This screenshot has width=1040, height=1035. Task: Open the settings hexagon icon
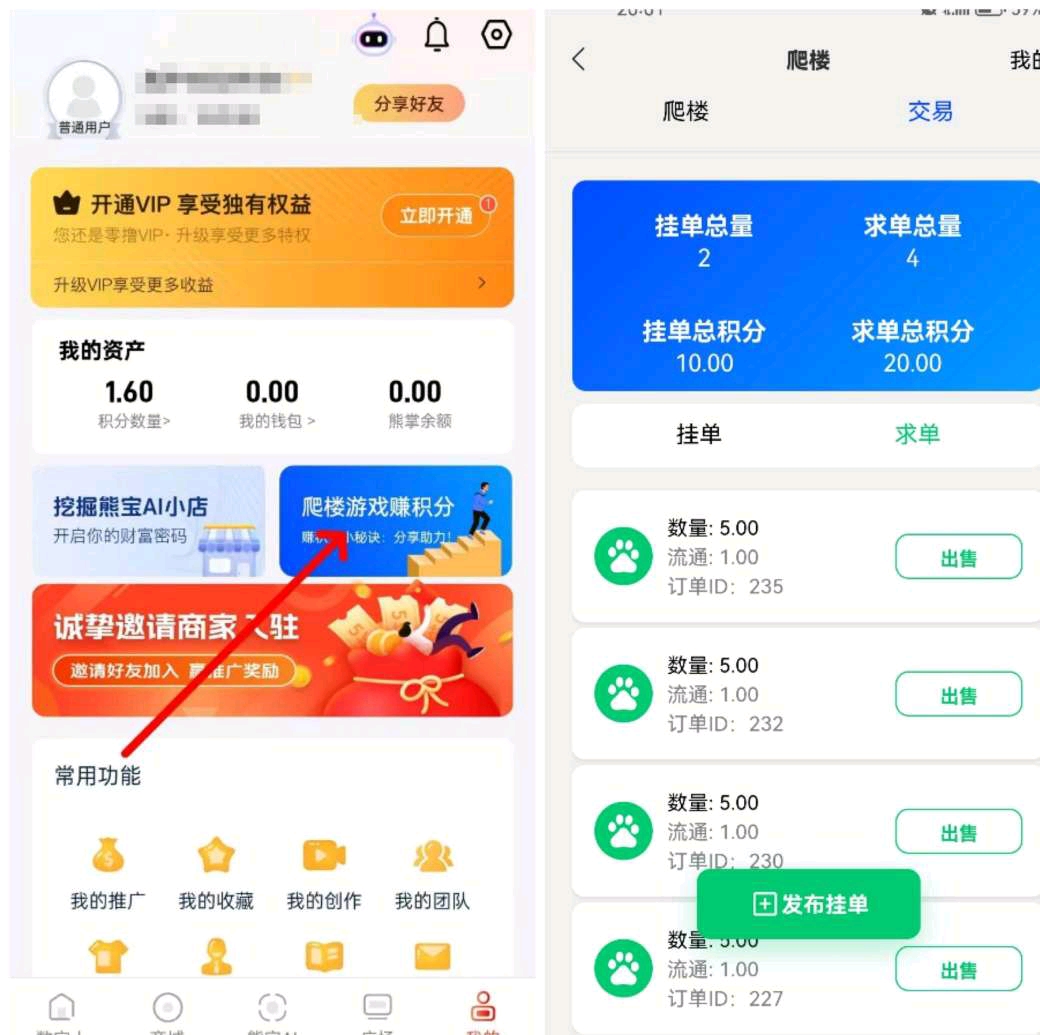(x=496, y=35)
